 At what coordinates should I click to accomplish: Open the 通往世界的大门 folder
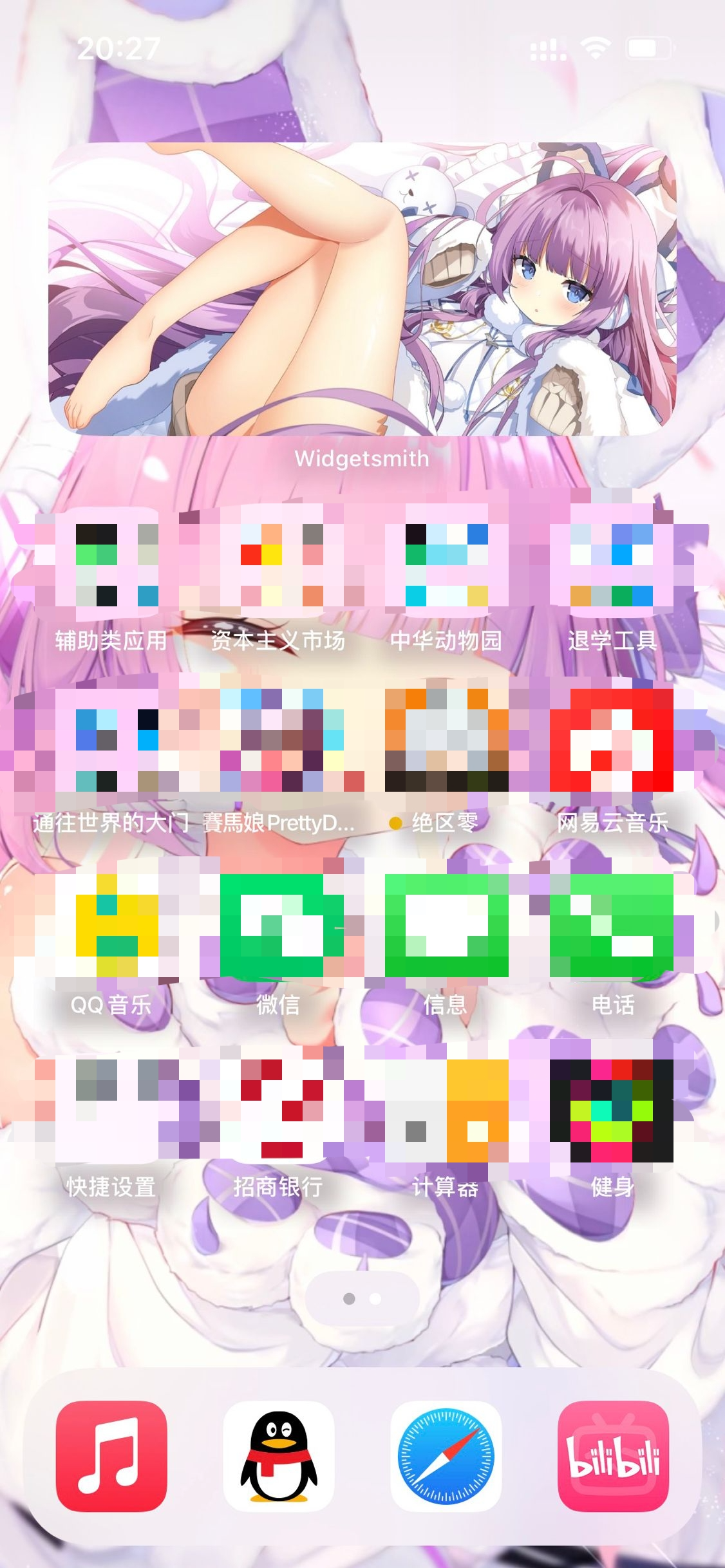point(111,740)
